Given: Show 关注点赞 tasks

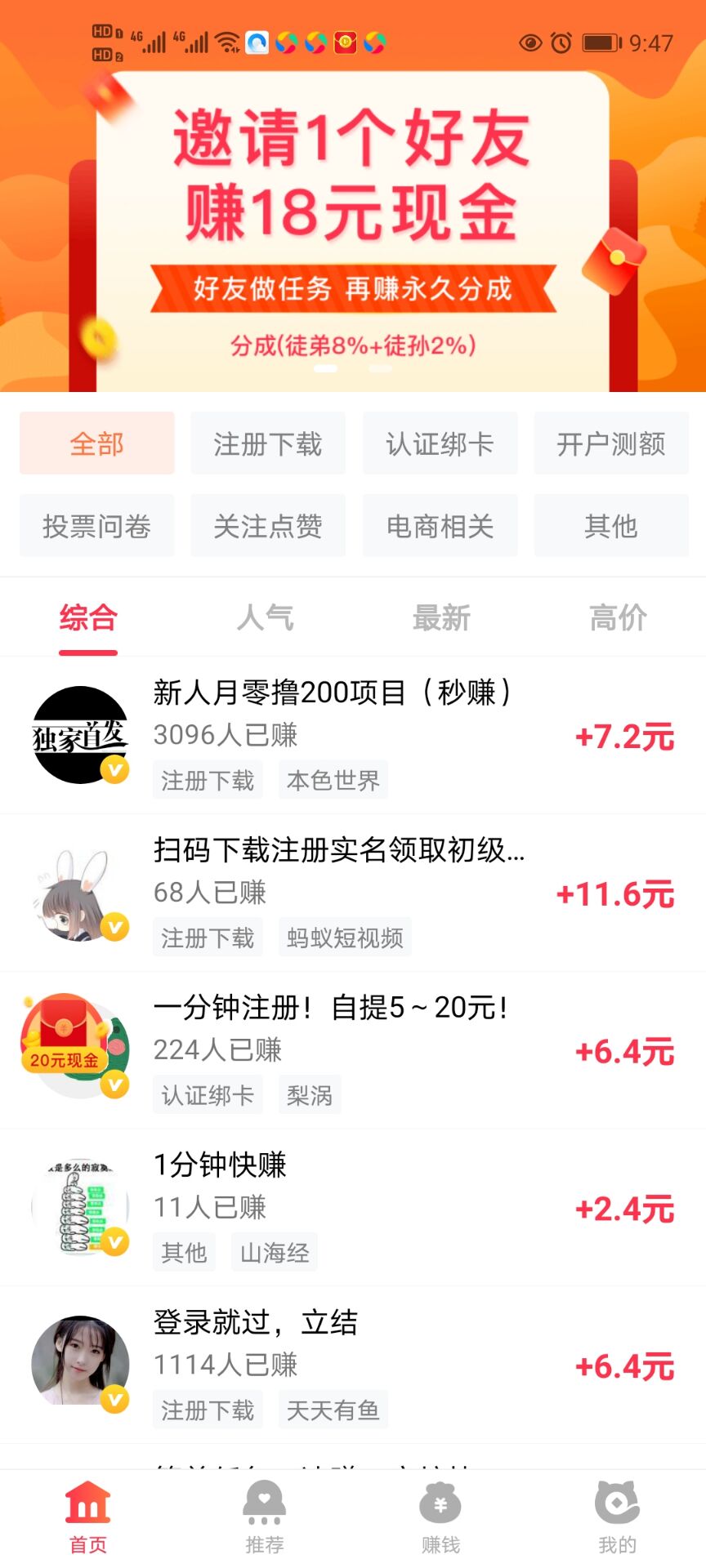Looking at the screenshot, I should tap(268, 526).
